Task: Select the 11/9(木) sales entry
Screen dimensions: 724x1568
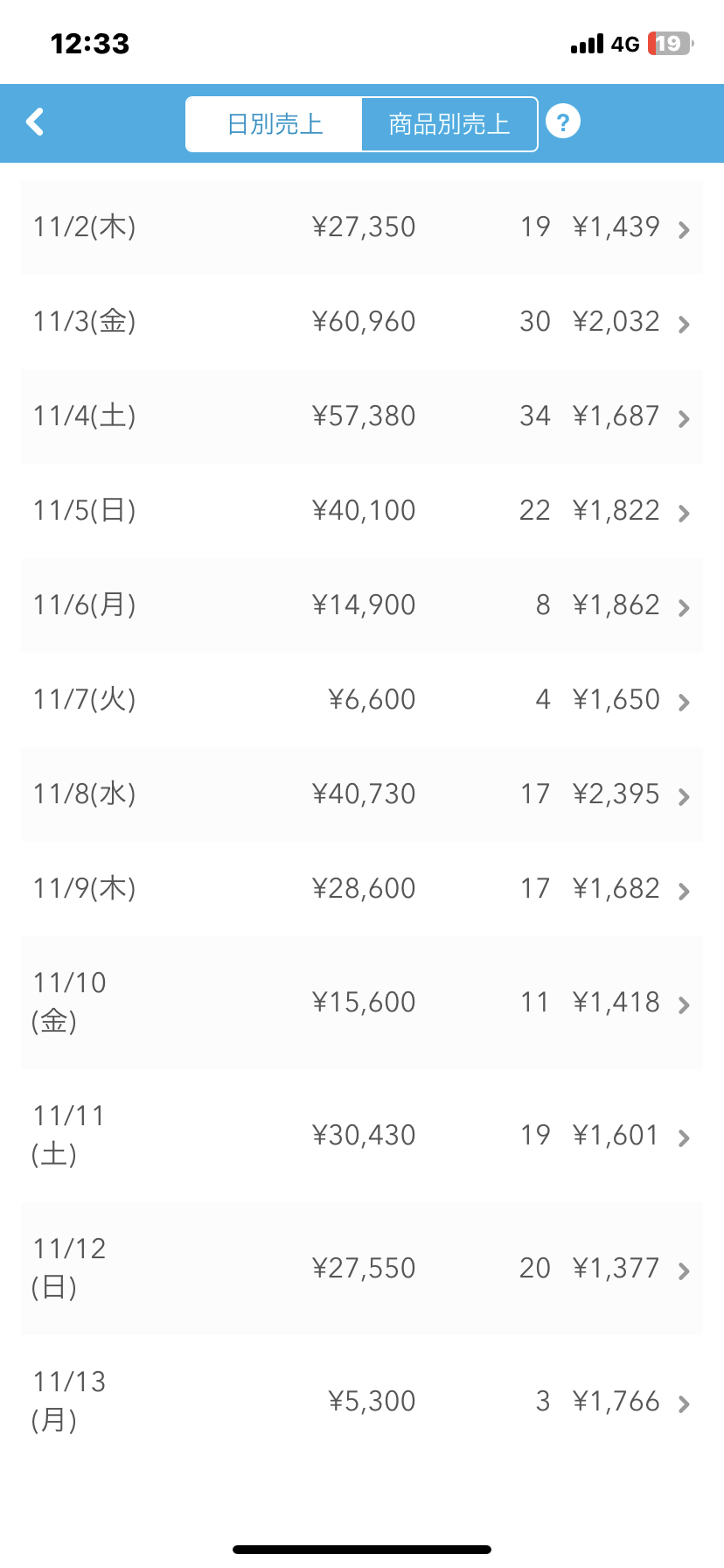Action: pos(361,889)
